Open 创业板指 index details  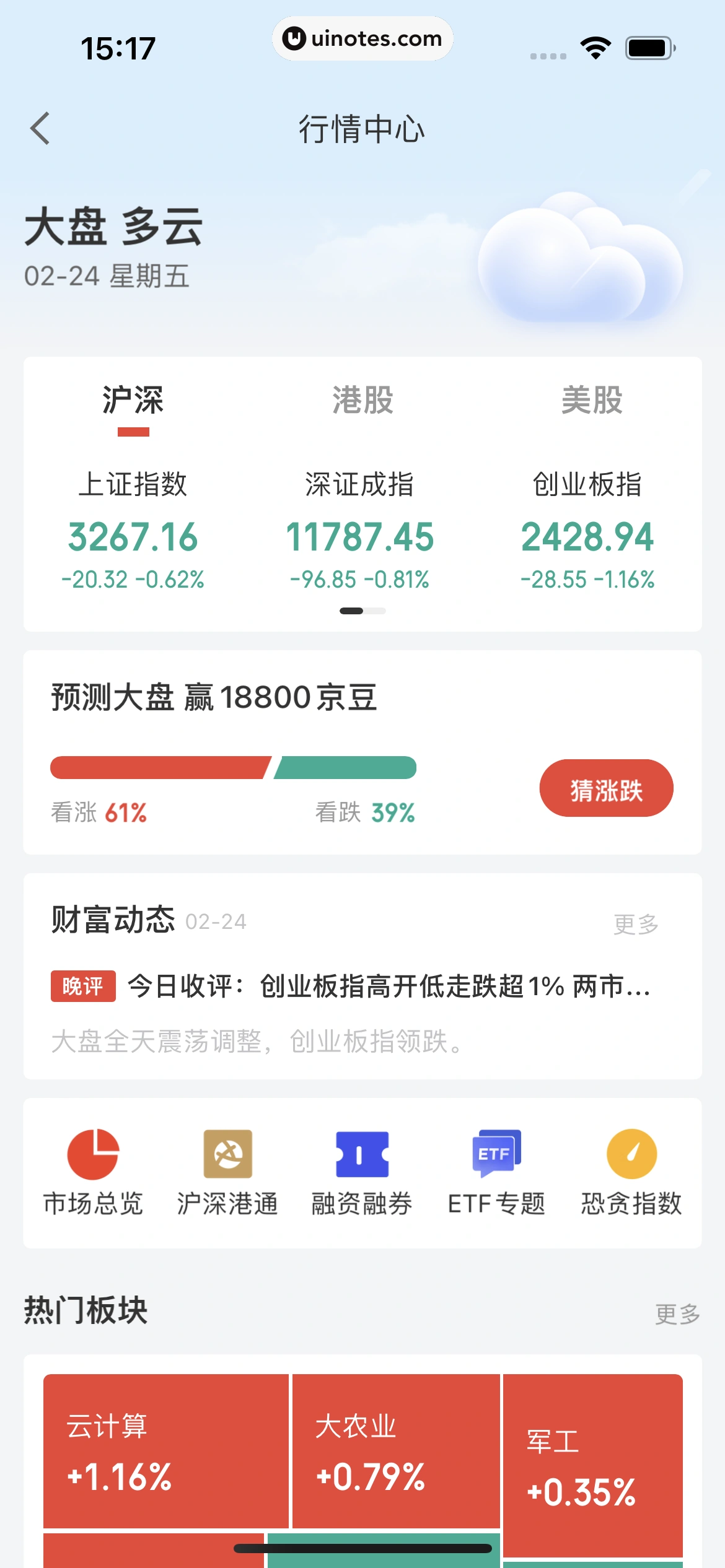(587, 531)
